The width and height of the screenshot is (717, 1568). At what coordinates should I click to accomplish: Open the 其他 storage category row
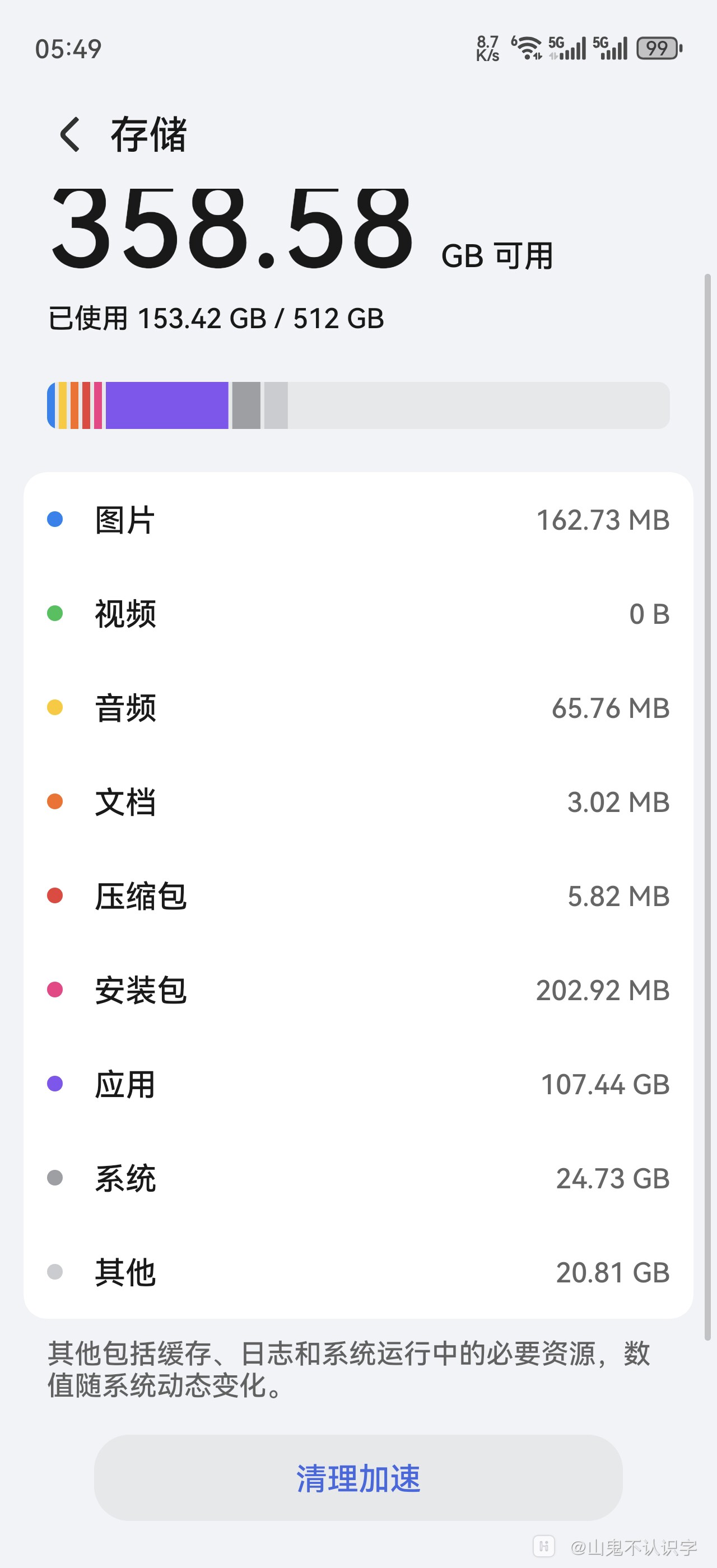pos(358,1272)
